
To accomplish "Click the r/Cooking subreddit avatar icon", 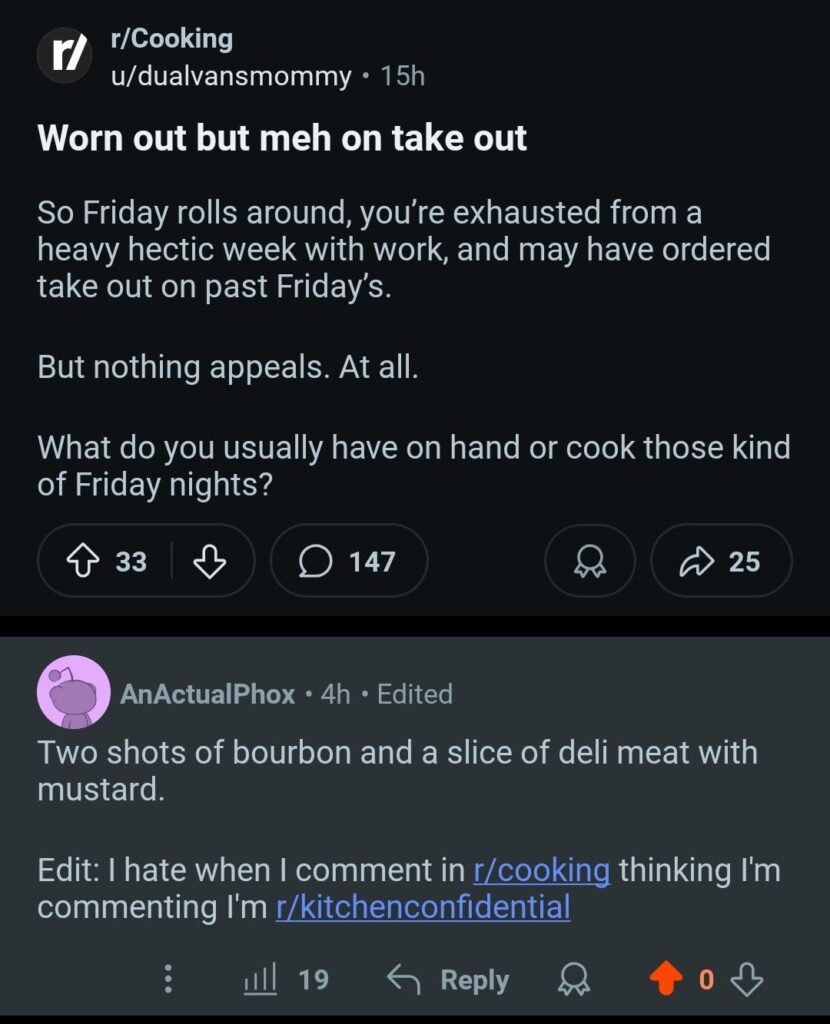I will 63,55.
